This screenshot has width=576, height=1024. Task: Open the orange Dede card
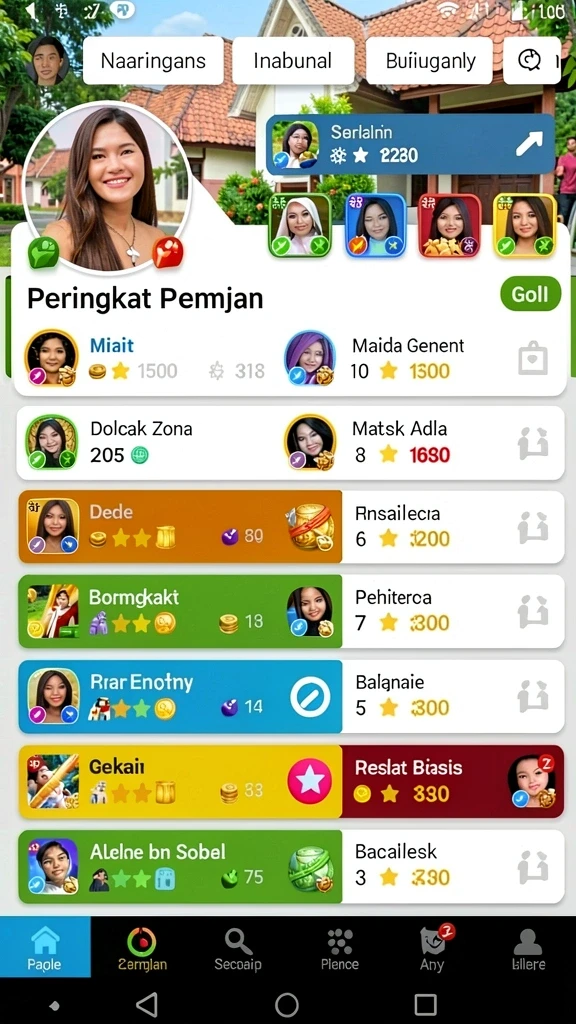(x=180, y=526)
